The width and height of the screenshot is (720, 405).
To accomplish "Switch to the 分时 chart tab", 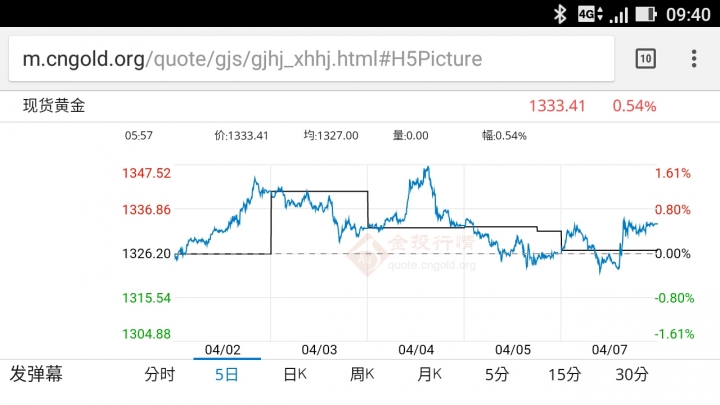I will [159, 375].
